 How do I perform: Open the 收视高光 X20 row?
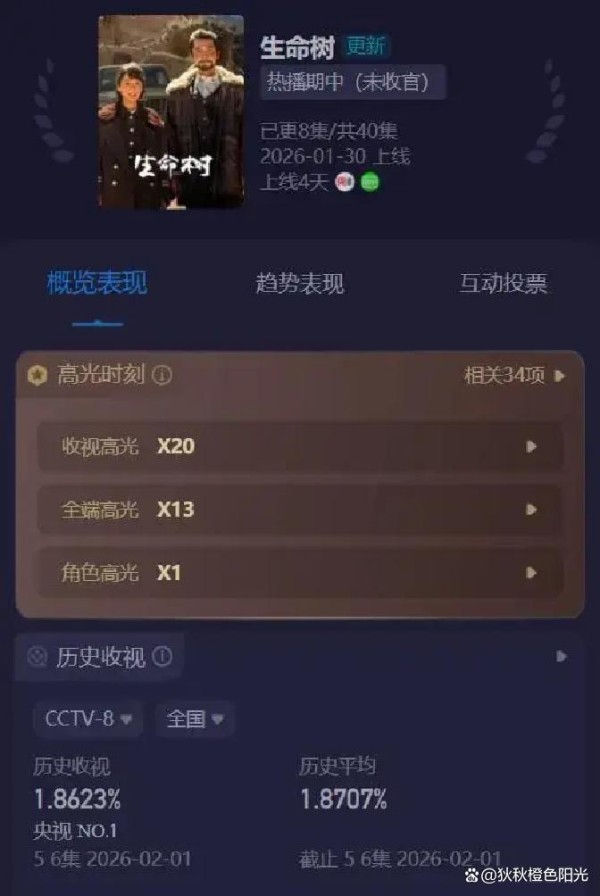(x=300, y=447)
